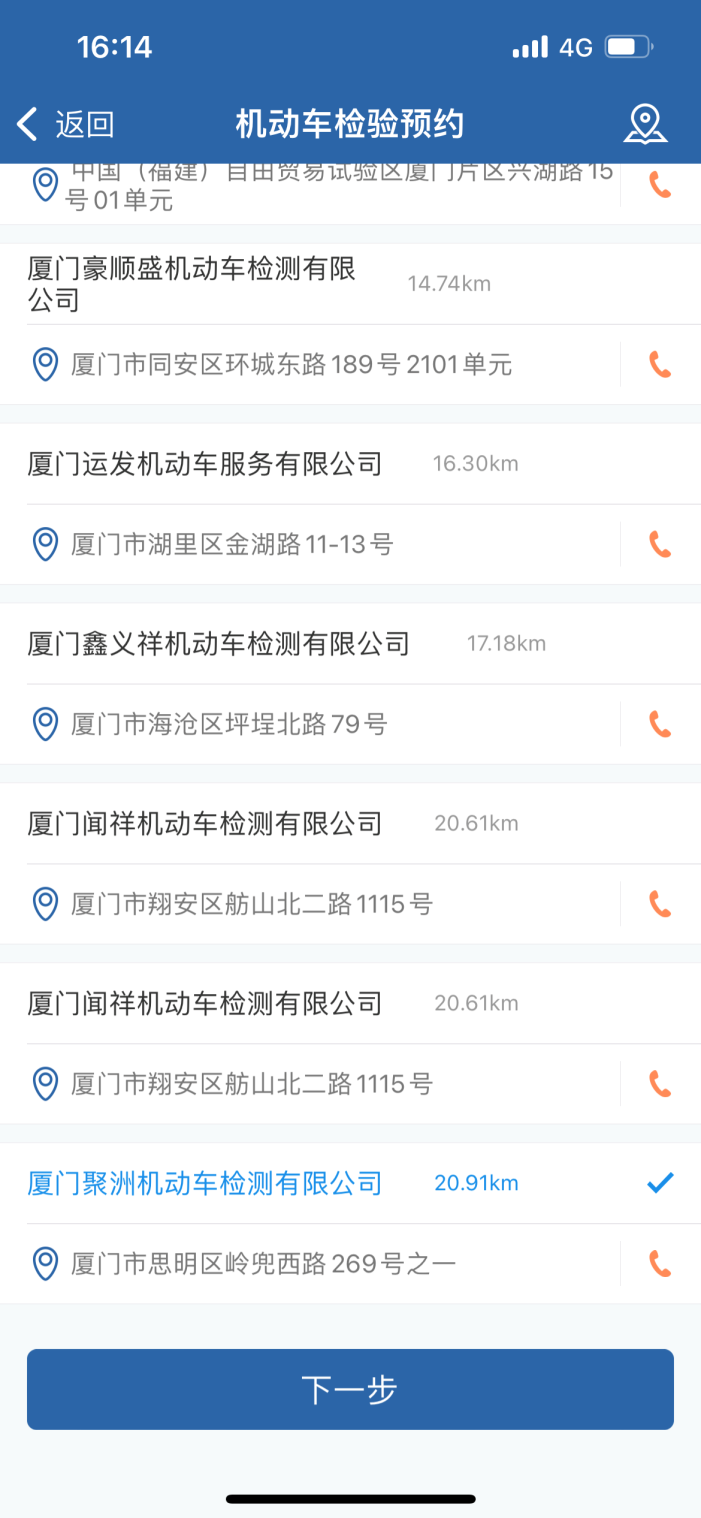701x1518 pixels.
Task: Tap the selected 厦门聚洲机动车检测有限公司 row
Action: tap(205, 1184)
